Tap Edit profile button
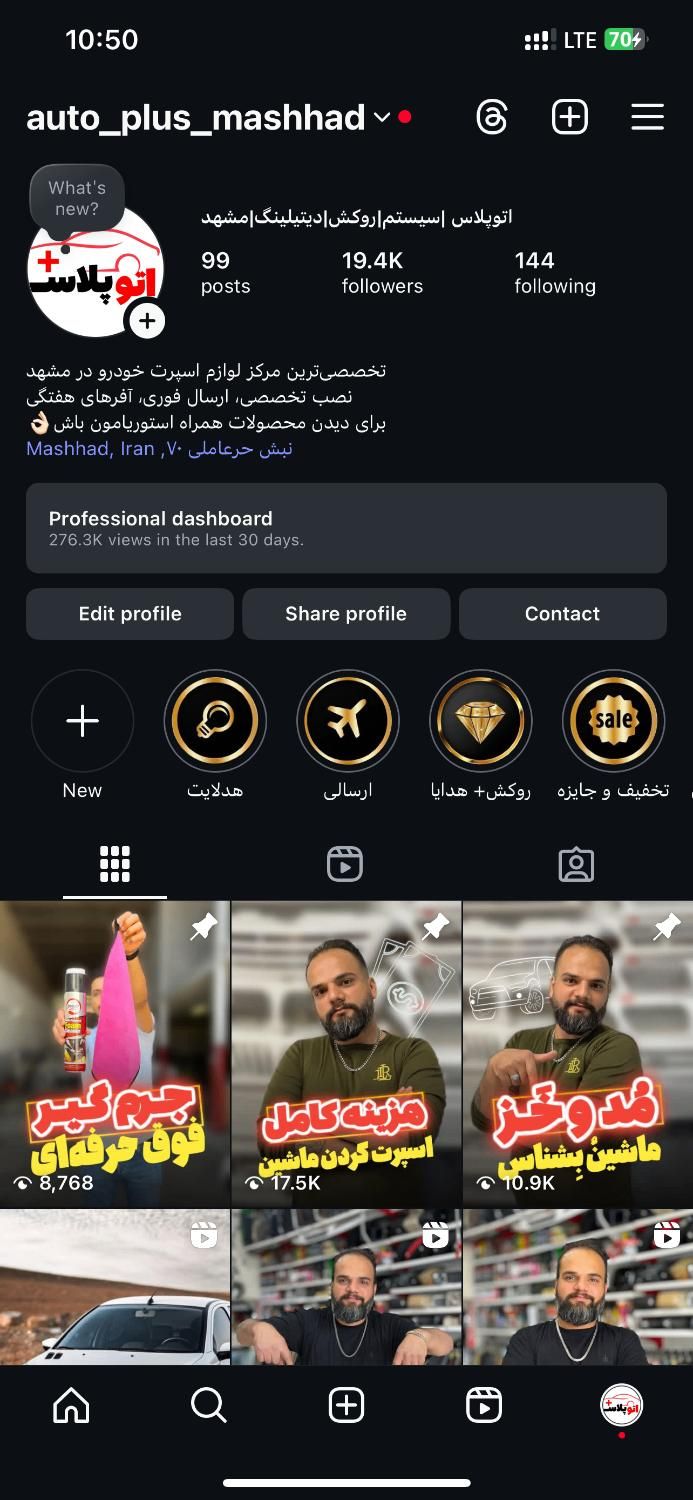Screen dimensions: 693x1500 [x=130, y=614]
